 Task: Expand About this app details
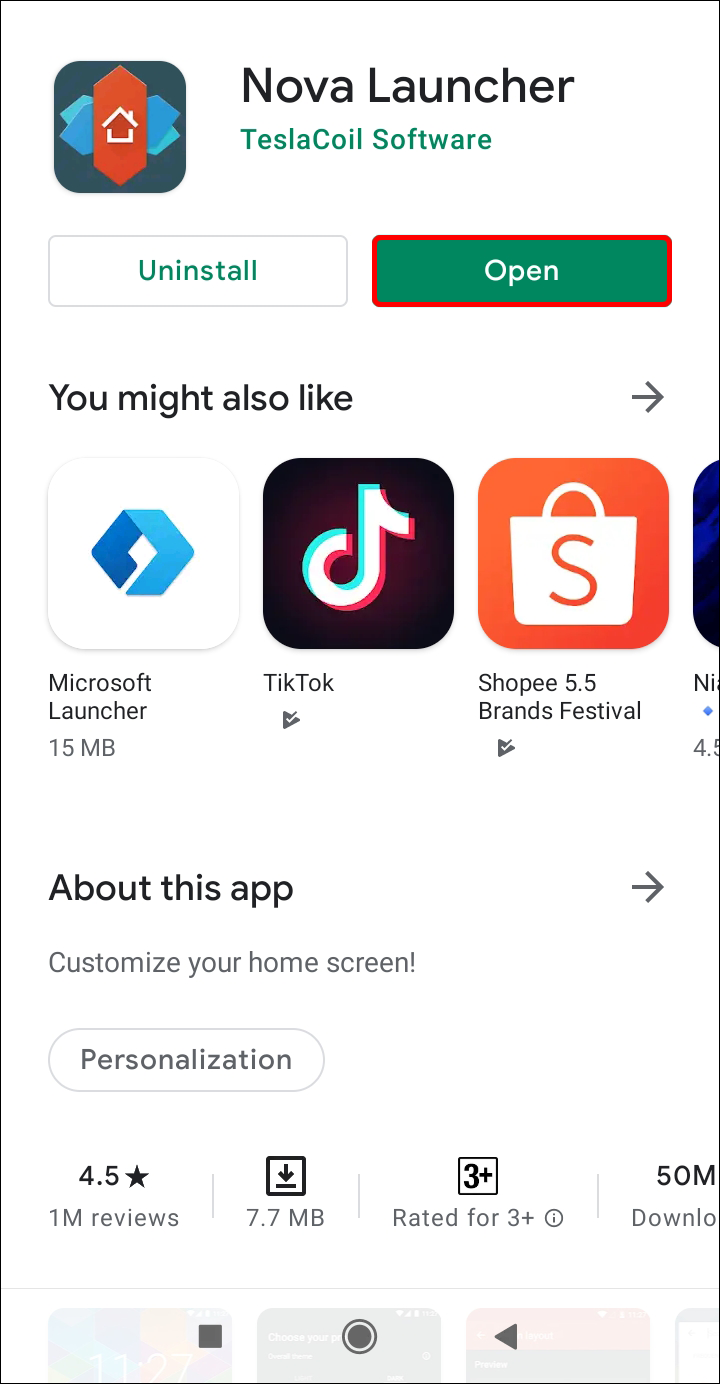648,887
